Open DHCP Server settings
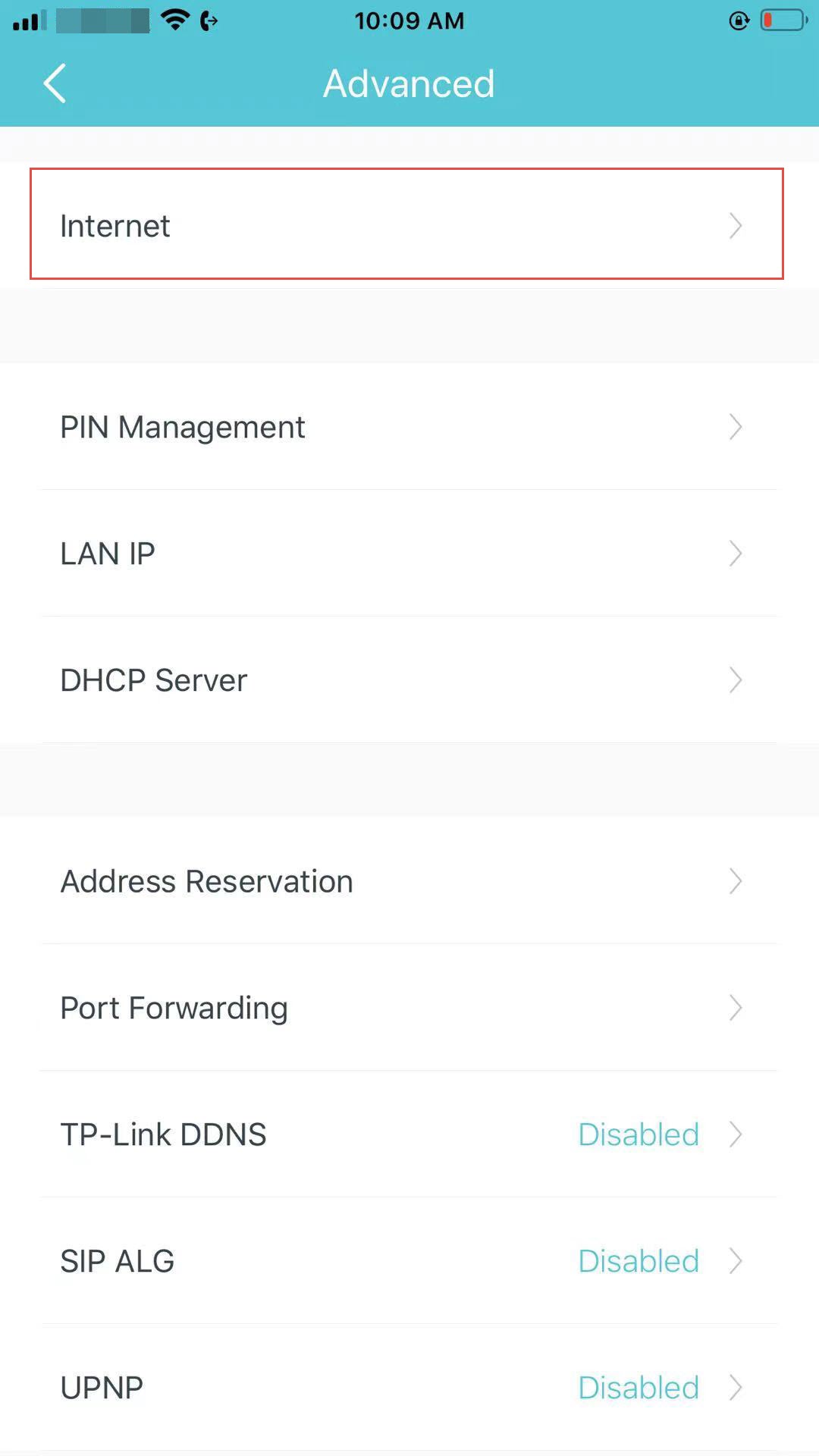 coord(409,680)
